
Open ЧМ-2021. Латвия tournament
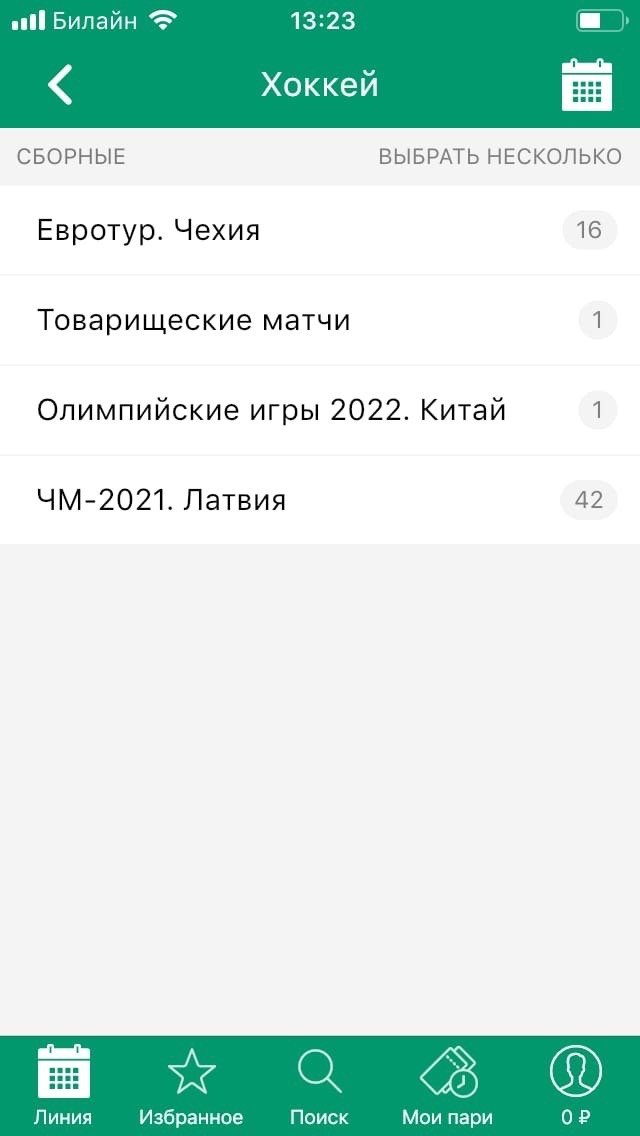(x=320, y=500)
